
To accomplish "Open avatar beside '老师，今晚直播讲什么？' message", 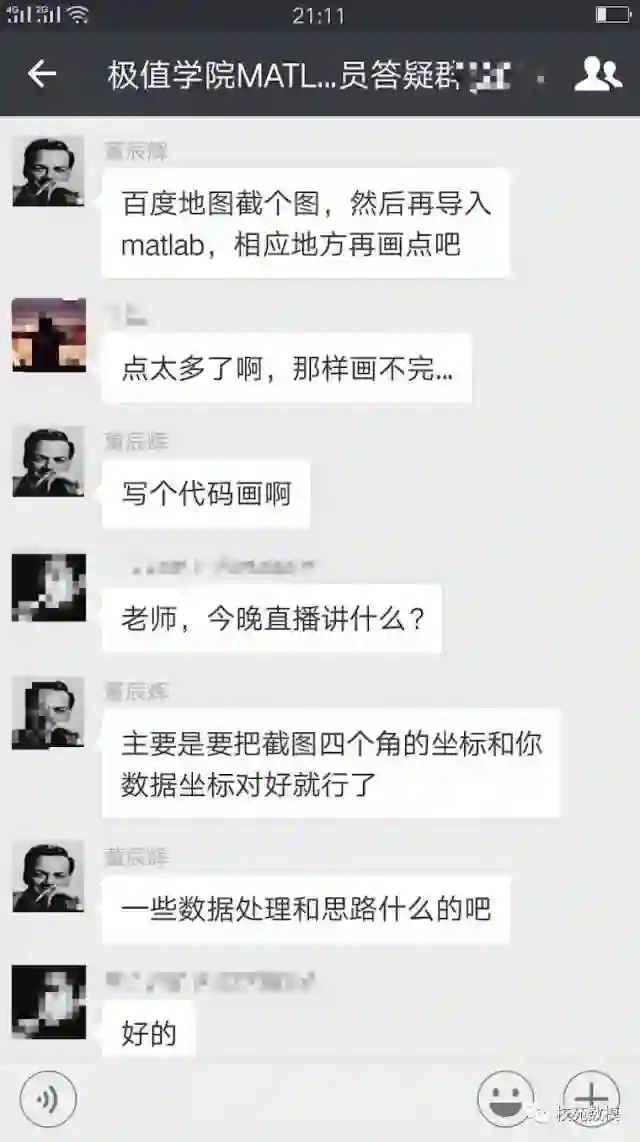I will coord(48,586).
